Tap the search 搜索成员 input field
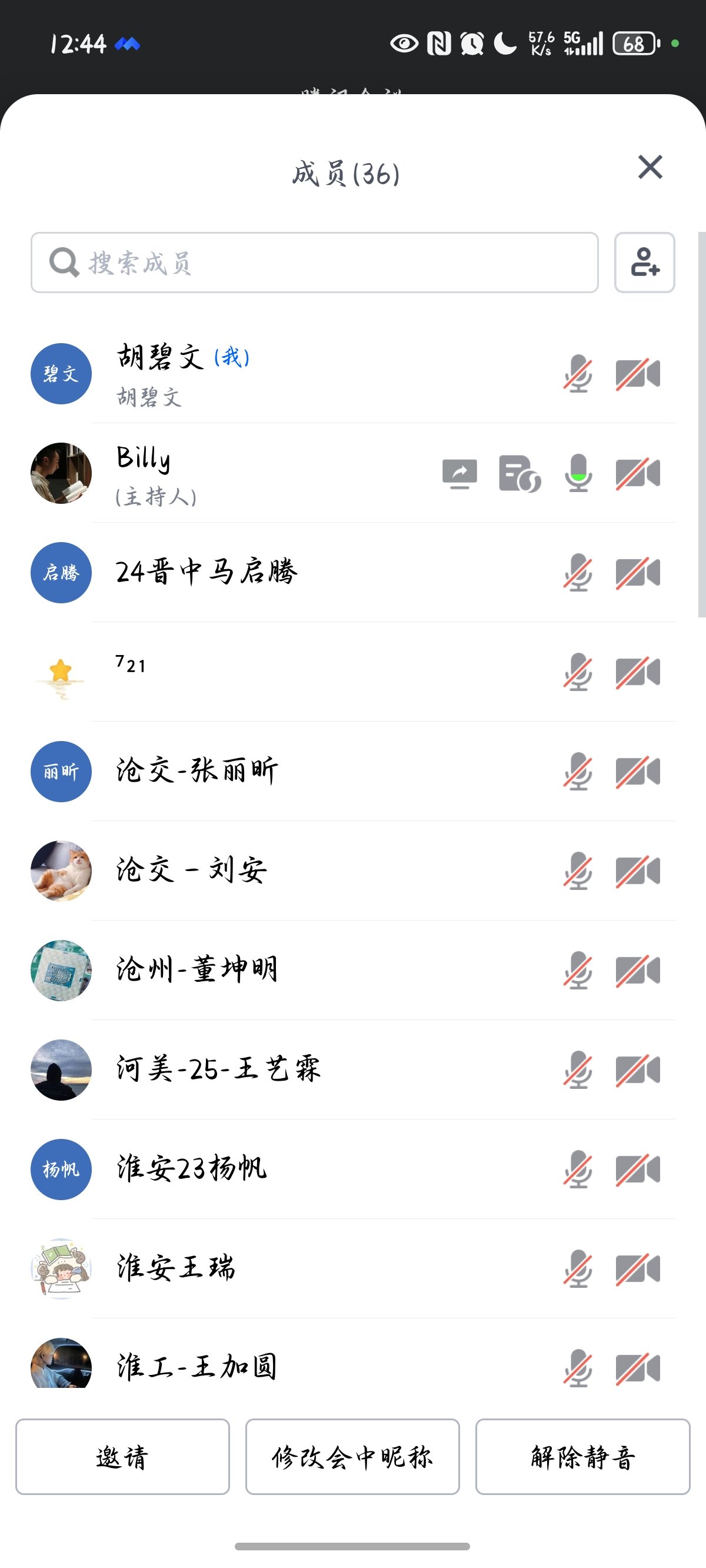This screenshot has height=1568, width=706. (x=317, y=263)
